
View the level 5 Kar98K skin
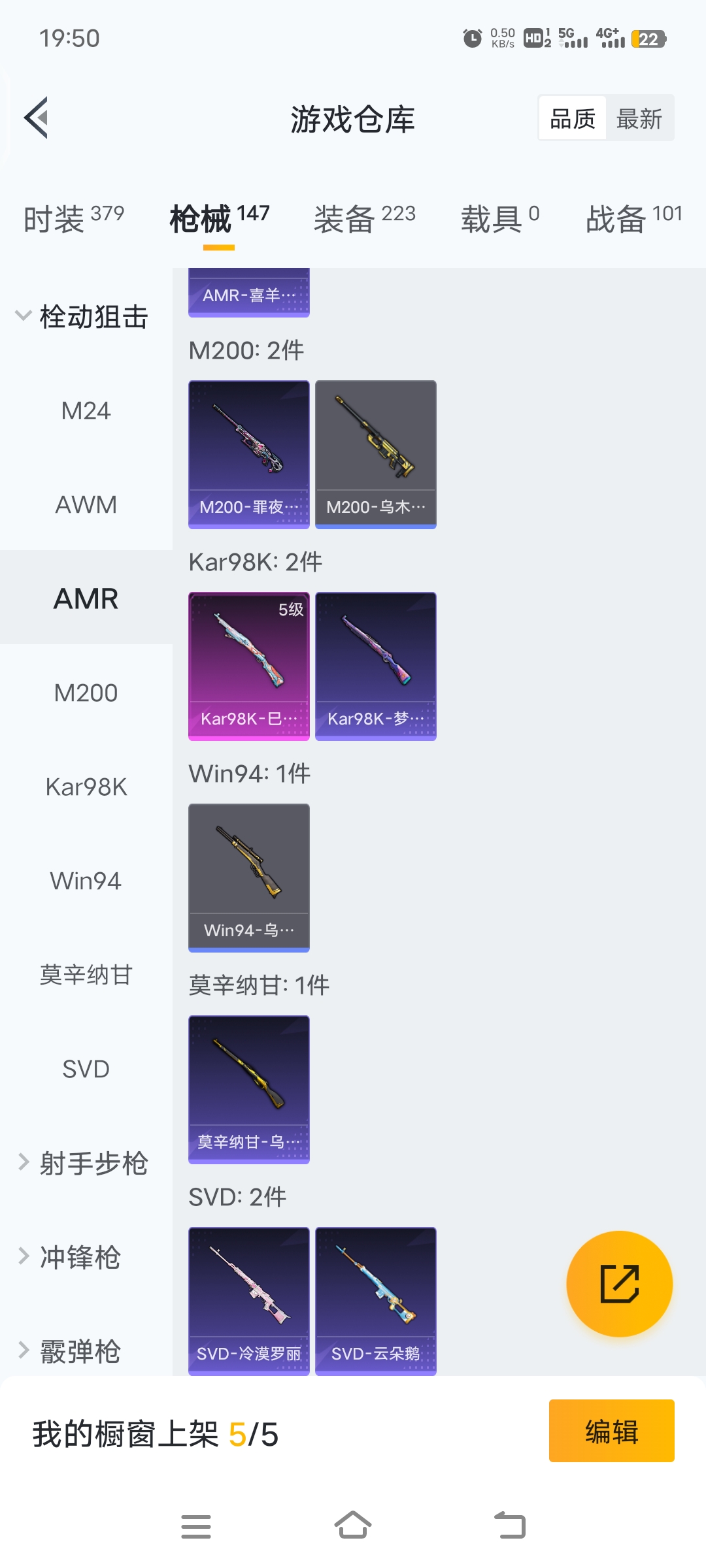[x=248, y=666]
